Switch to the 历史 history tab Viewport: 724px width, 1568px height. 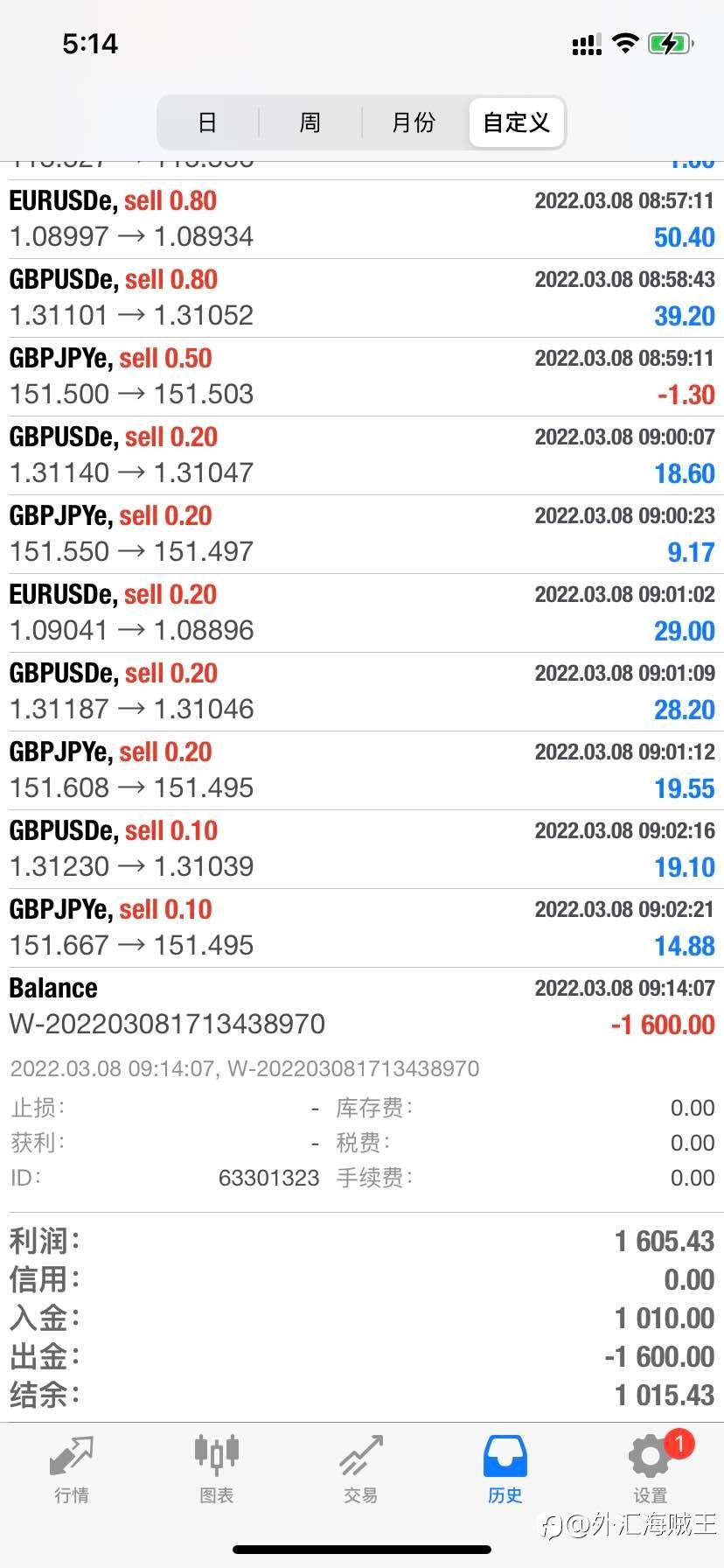[x=505, y=1469]
